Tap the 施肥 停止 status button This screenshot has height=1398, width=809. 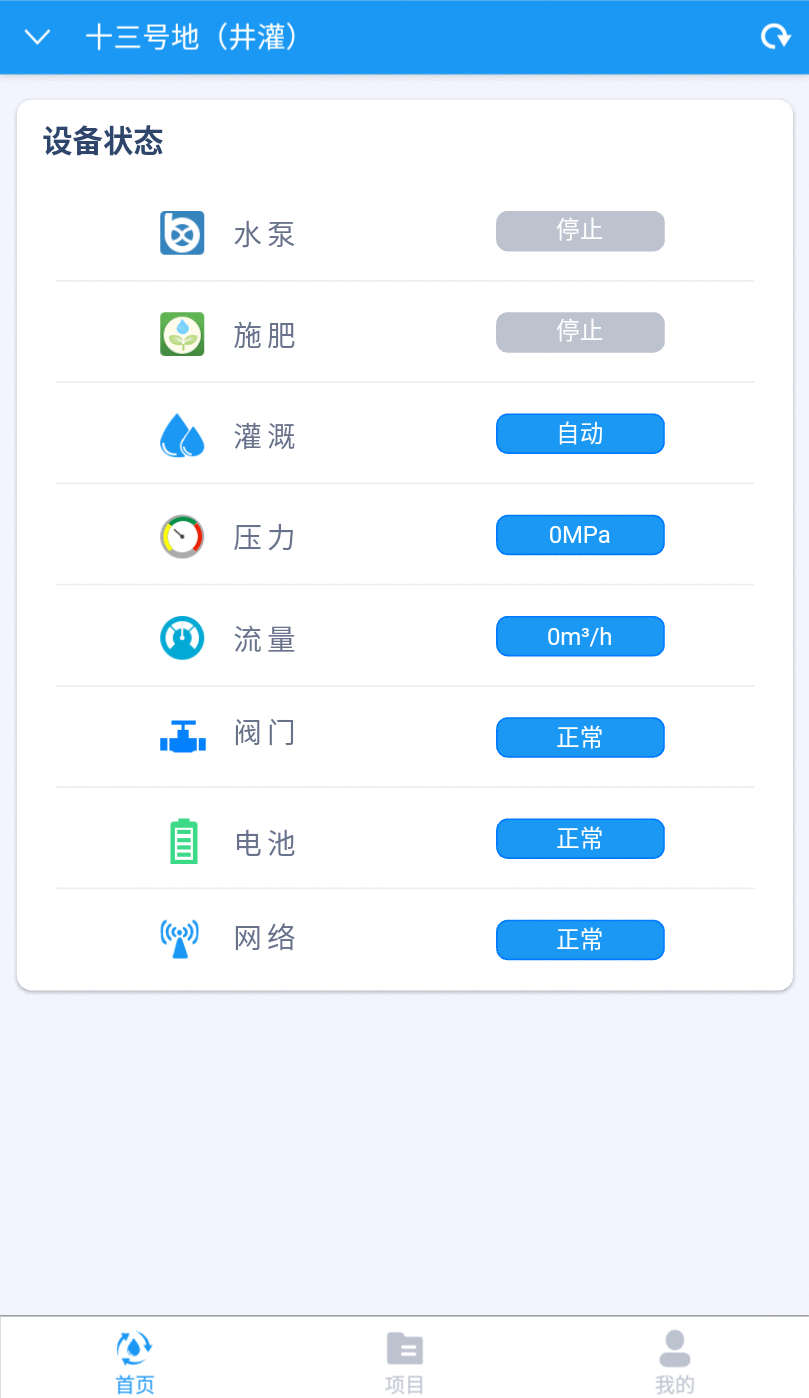pyautogui.click(x=580, y=332)
